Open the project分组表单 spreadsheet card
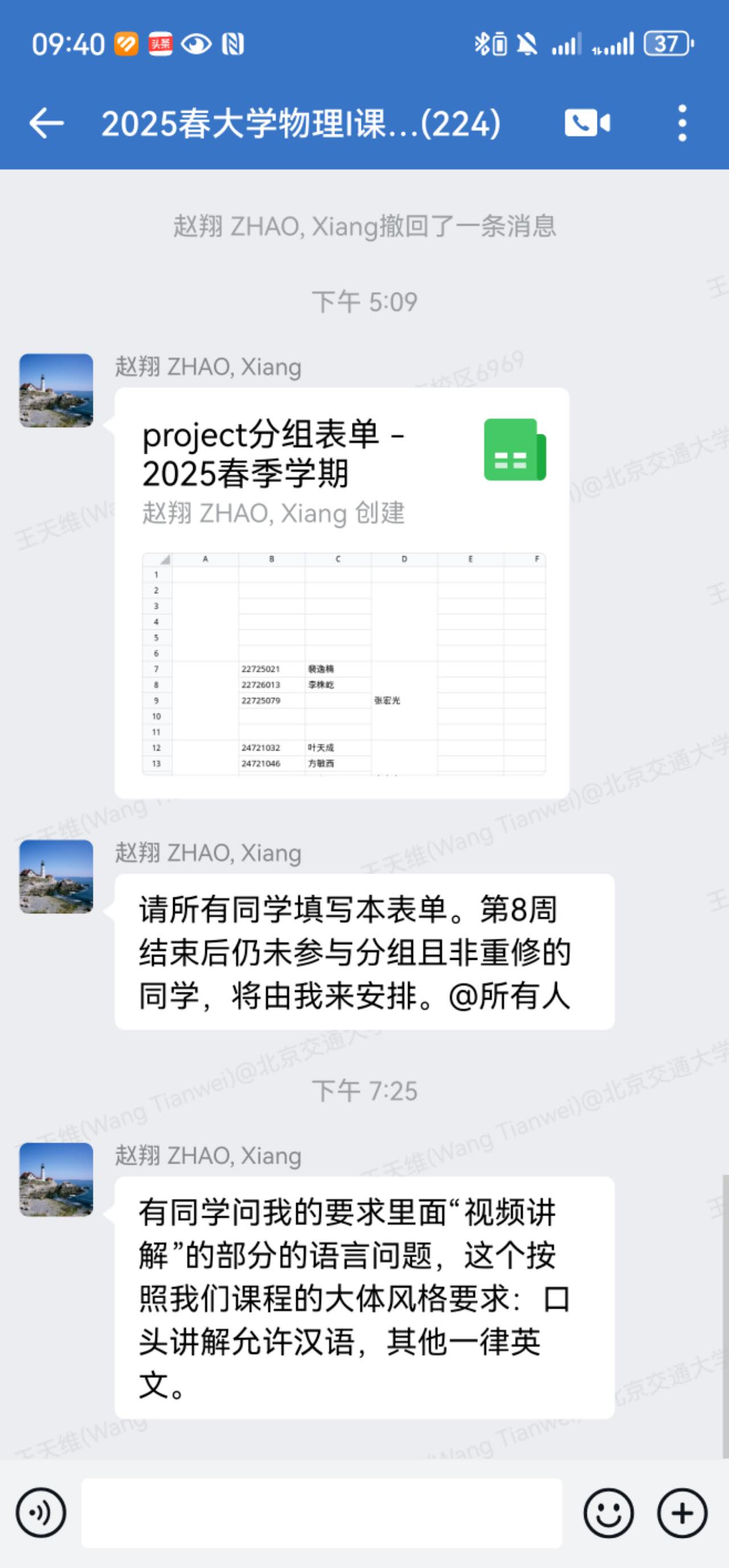This screenshot has height=1568, width=729. tap(342, 593)
